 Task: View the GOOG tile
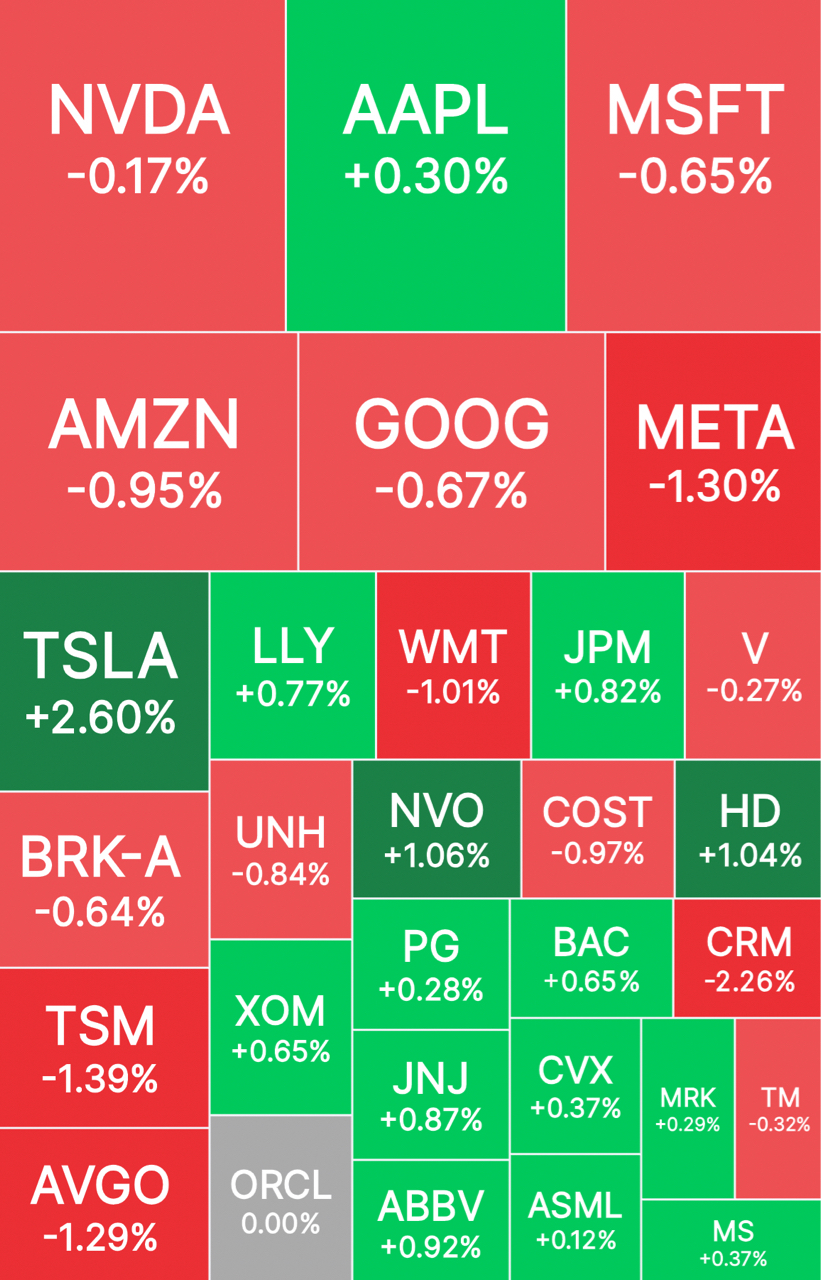[452, 451]
